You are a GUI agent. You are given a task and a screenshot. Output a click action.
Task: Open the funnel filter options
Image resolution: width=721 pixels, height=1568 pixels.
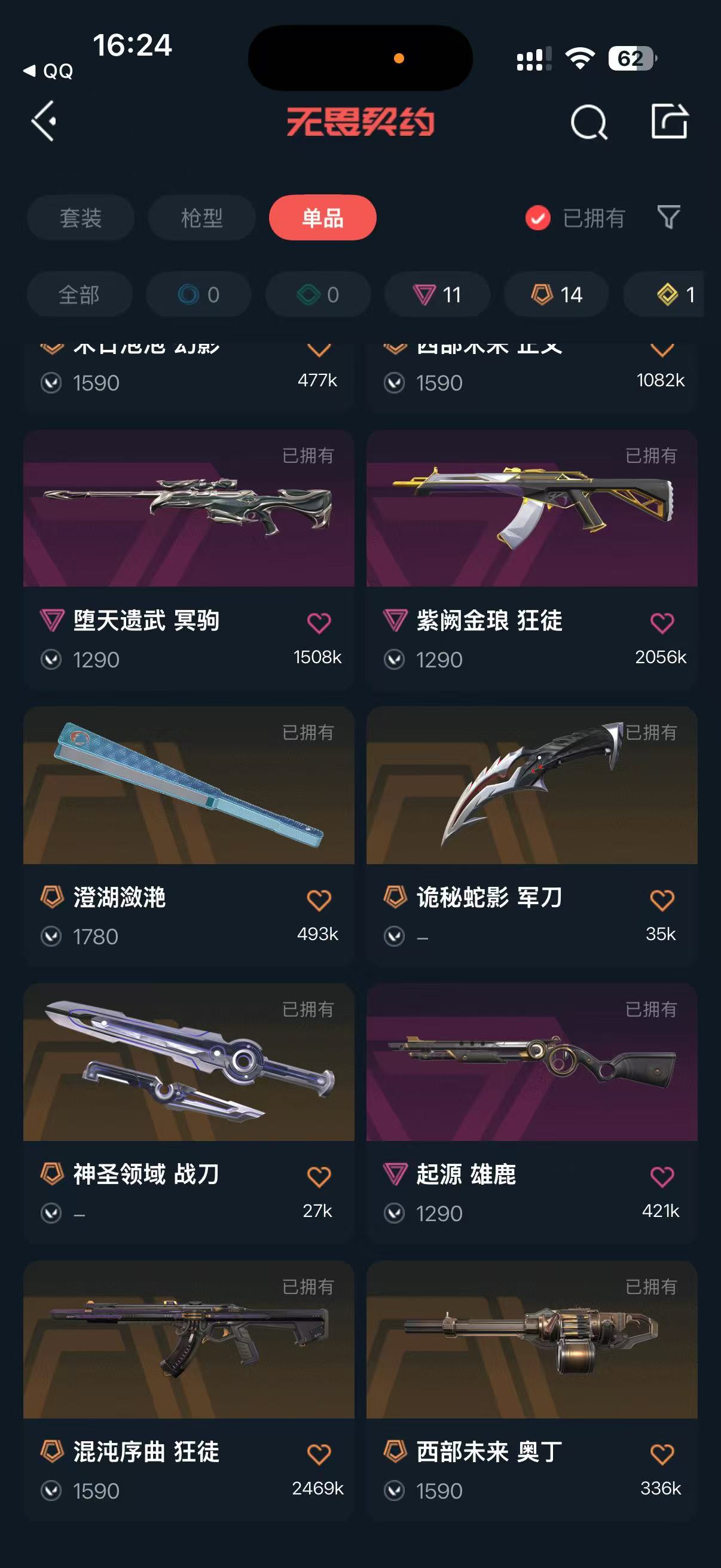tap(668, 216)
